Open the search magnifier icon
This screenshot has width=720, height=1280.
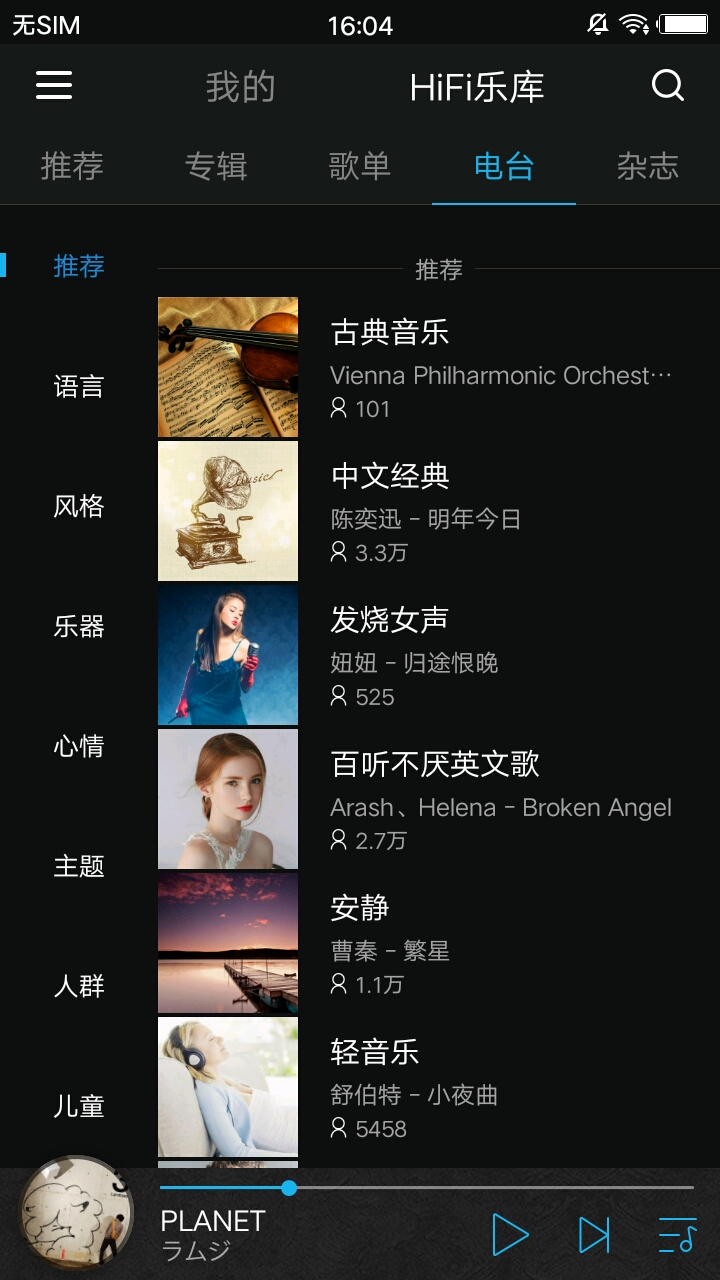coord(667,86)
